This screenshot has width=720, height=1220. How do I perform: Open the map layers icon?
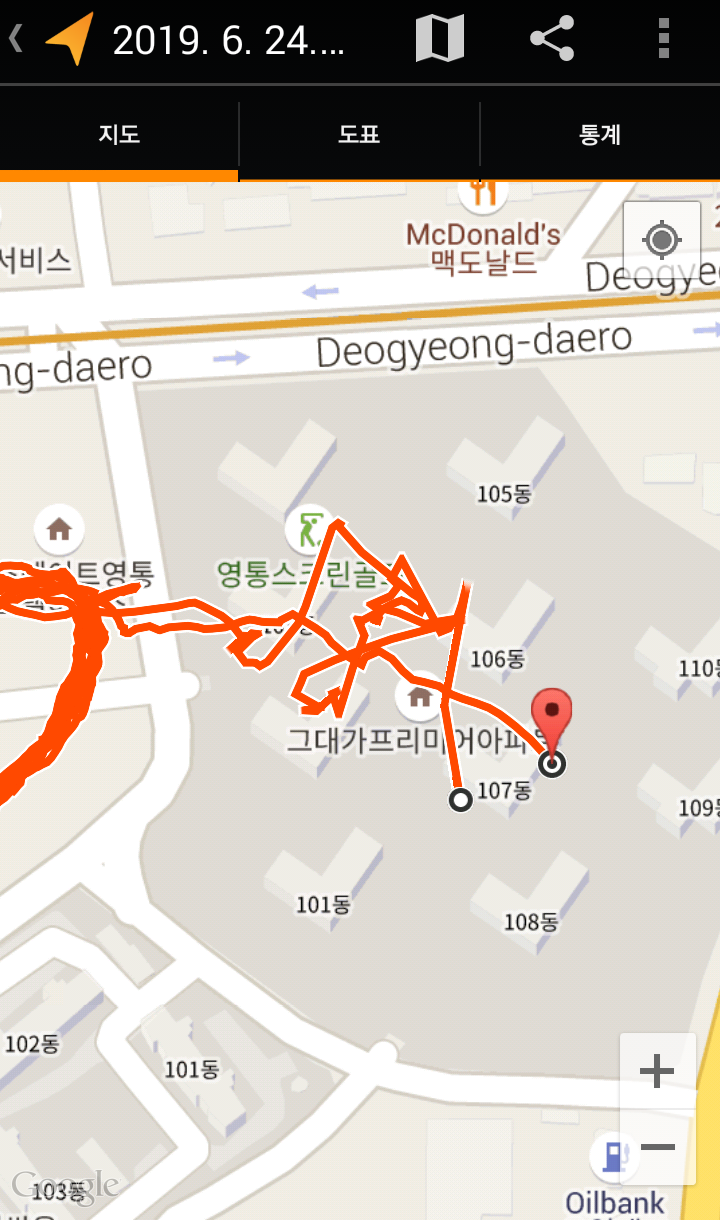pos(440,40)
